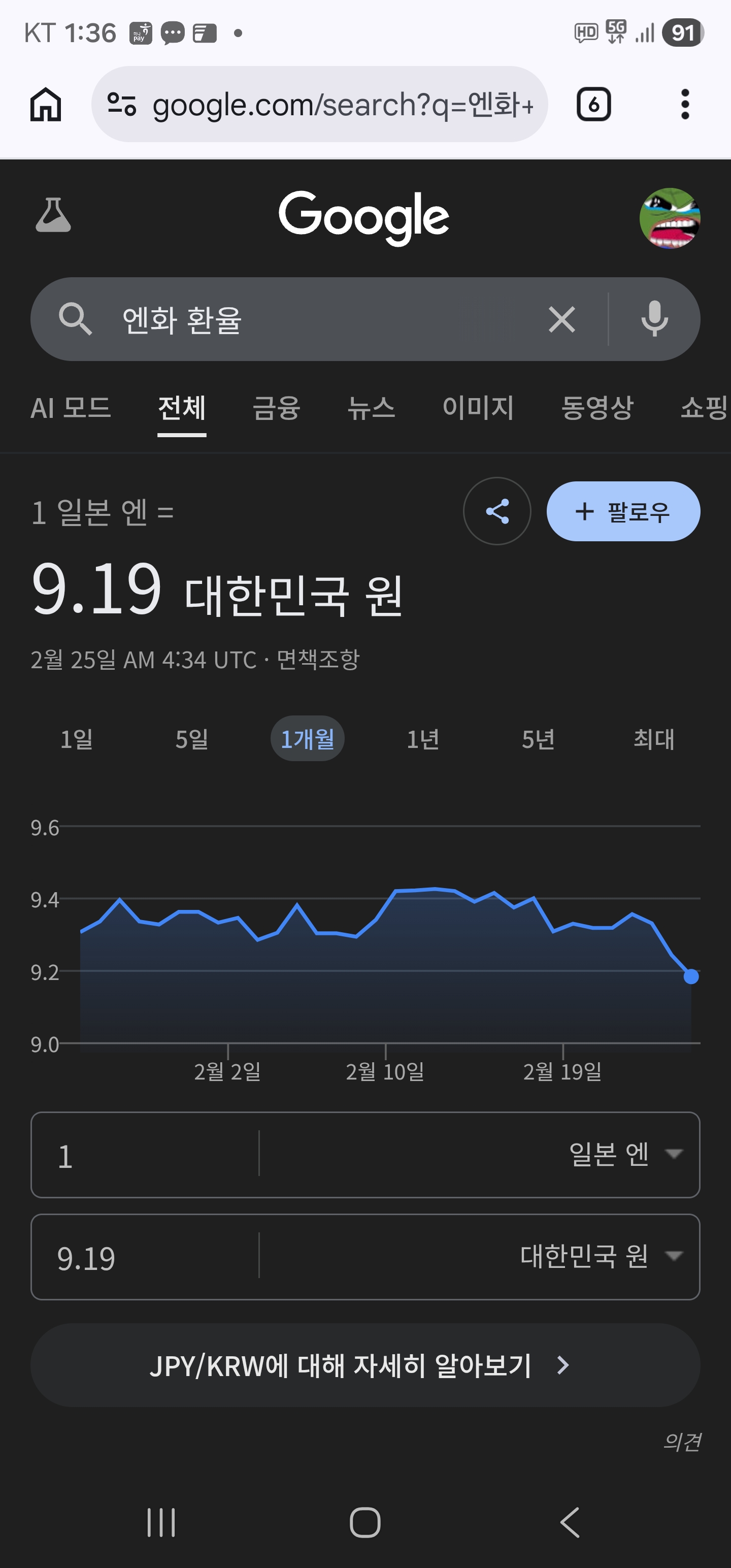Tap the 팔로우 button

click(x=623, y=511)
